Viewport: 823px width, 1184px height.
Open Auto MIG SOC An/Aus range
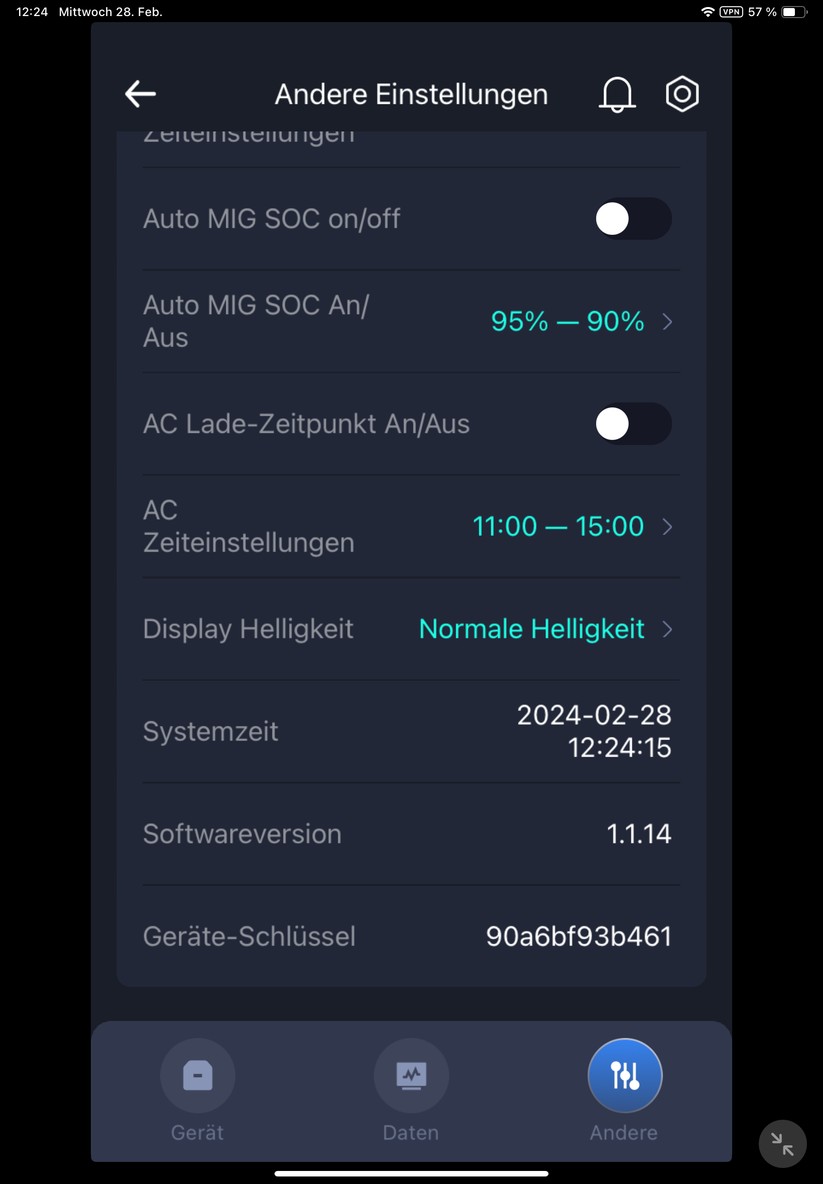[580, 321]
